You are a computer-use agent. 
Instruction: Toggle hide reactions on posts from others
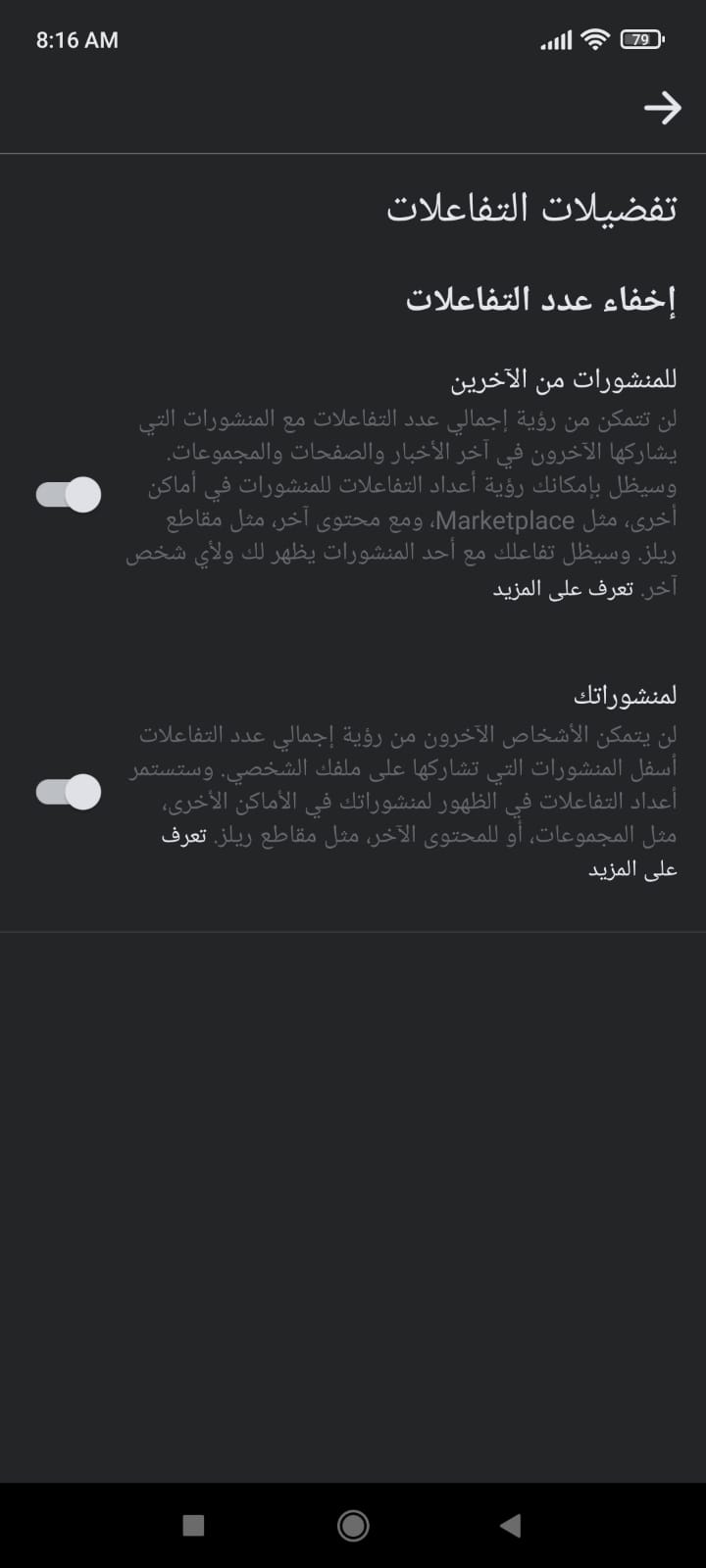(69, 495)
